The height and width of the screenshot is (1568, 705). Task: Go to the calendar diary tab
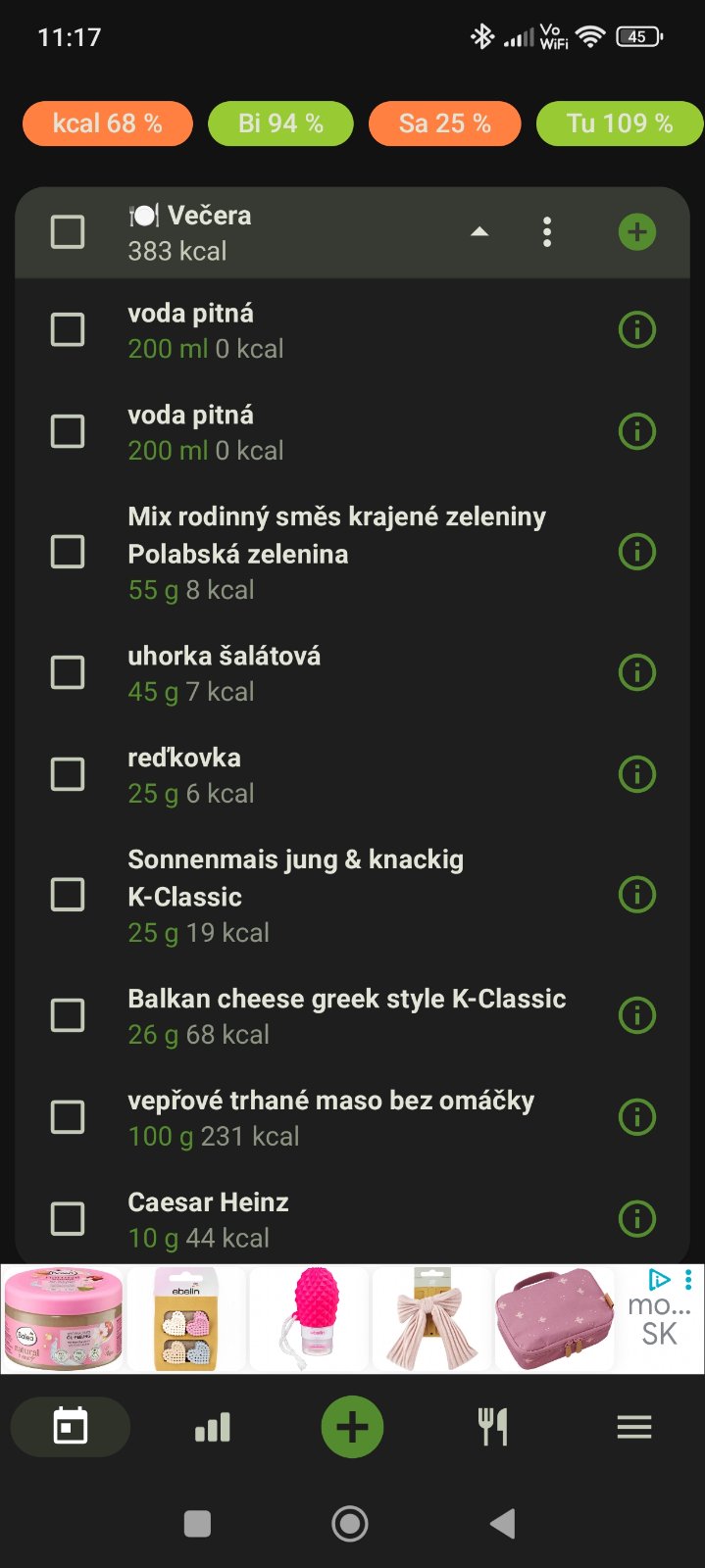[x=71, y=1427]
